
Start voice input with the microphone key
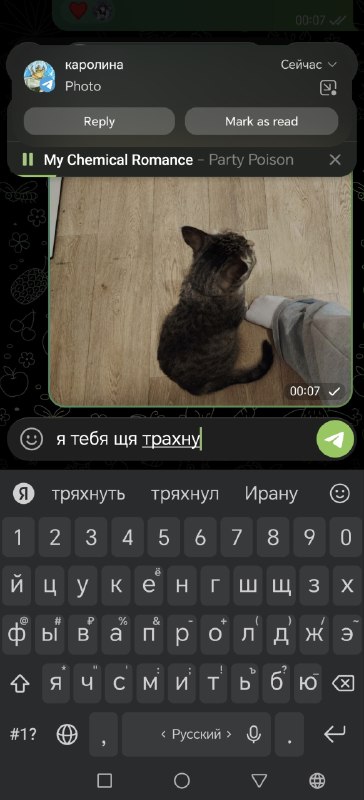tap(253, 735)
